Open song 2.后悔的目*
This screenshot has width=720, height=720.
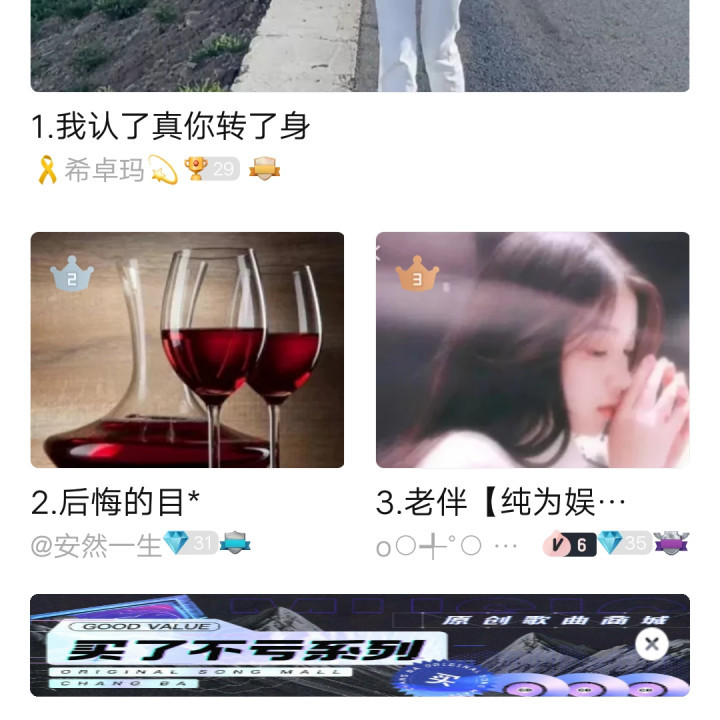(x=109, y=503)
